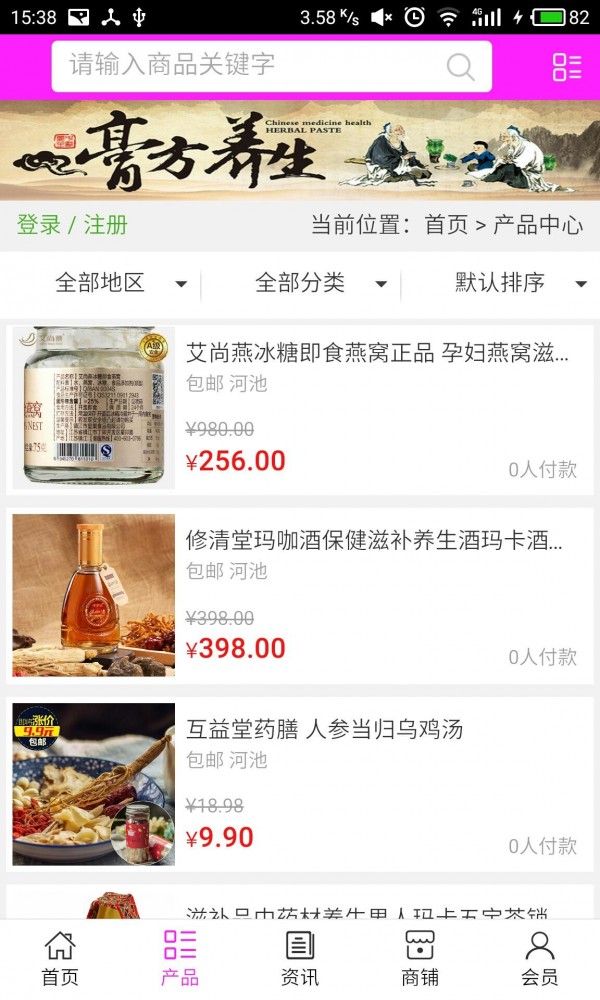Tap the product keyword search field

click(x=250, y=66)
